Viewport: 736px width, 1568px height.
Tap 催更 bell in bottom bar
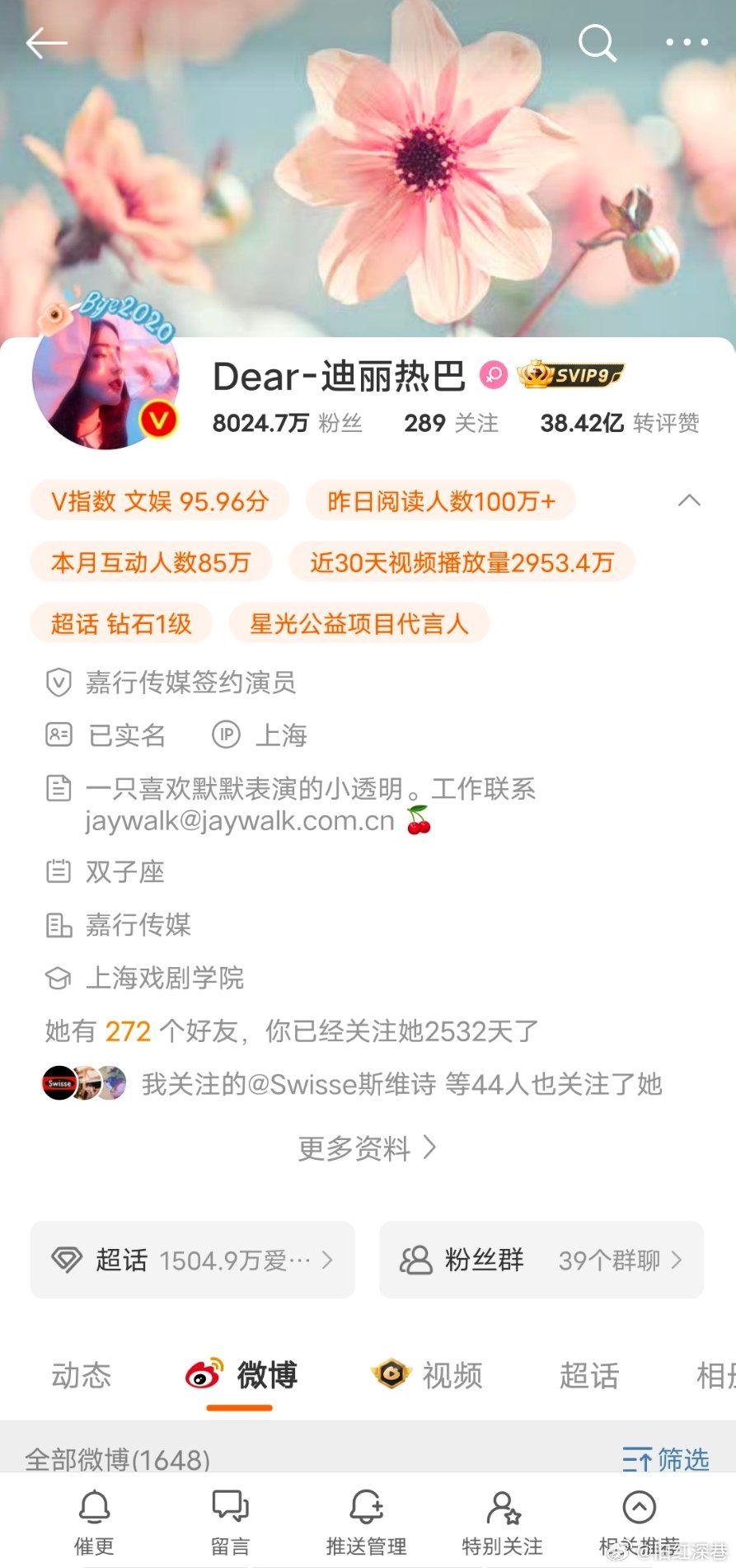[x=94, y=1521]
